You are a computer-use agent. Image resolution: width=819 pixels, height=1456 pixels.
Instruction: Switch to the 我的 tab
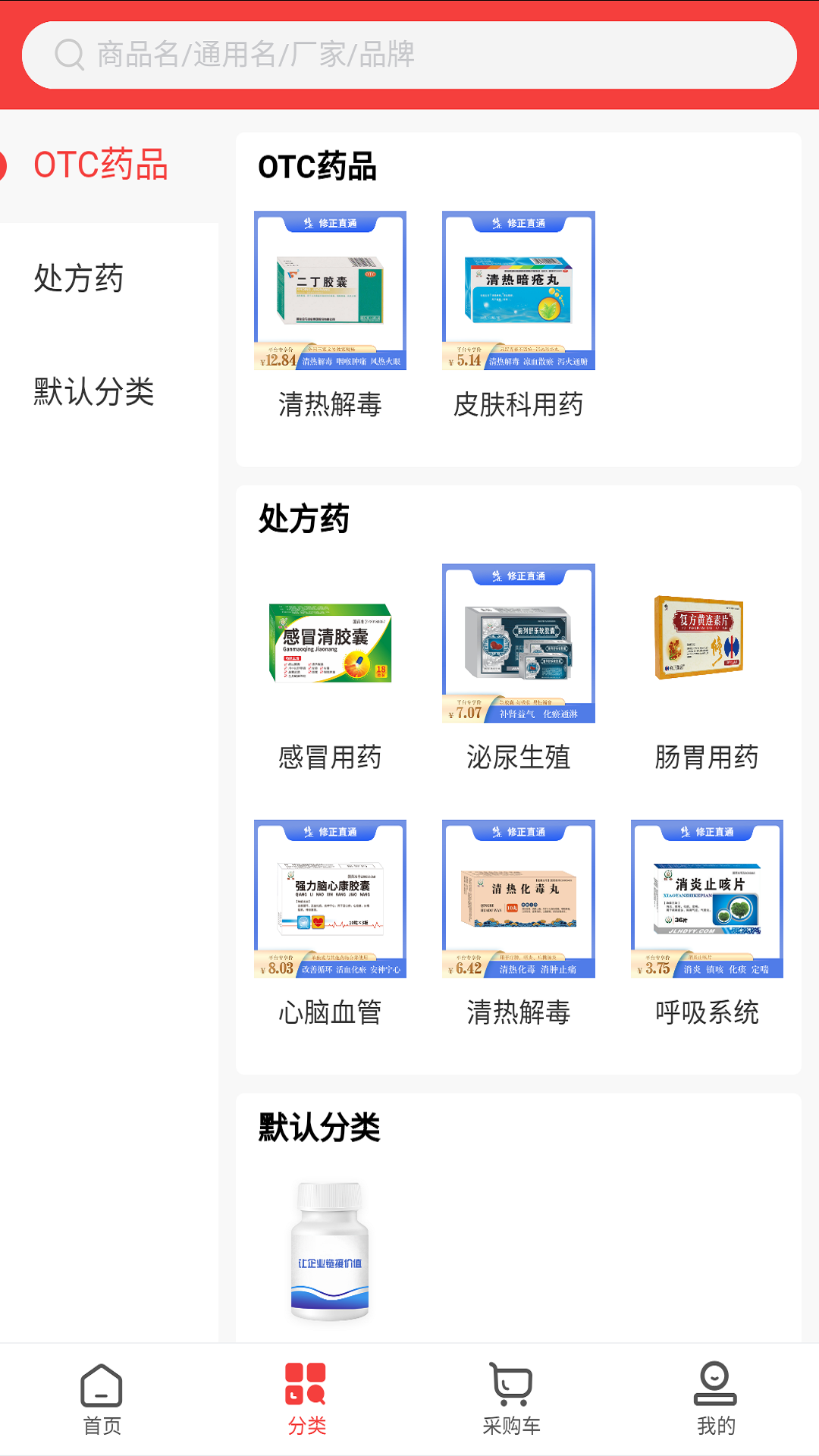(x=716, y=1400)
